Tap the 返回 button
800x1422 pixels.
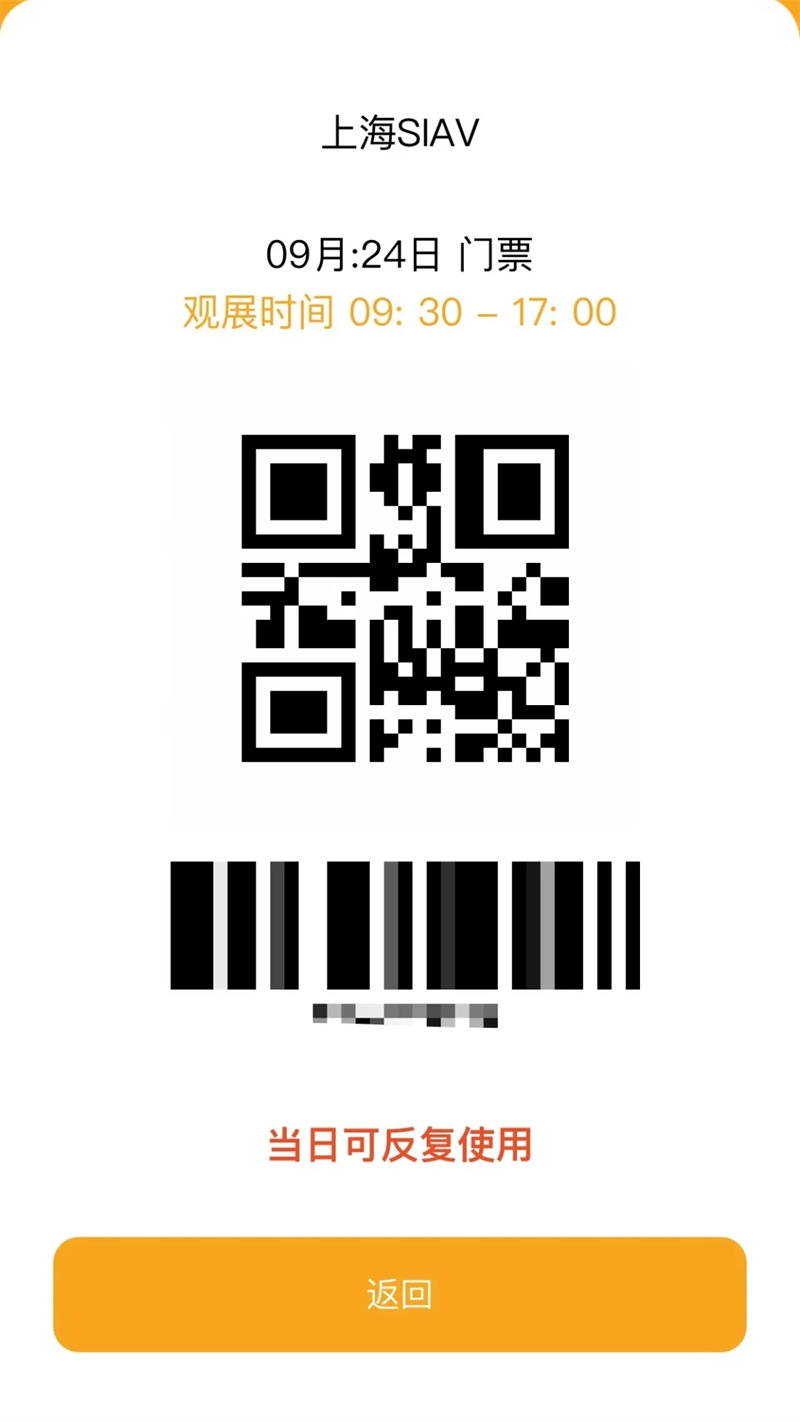400,1294
